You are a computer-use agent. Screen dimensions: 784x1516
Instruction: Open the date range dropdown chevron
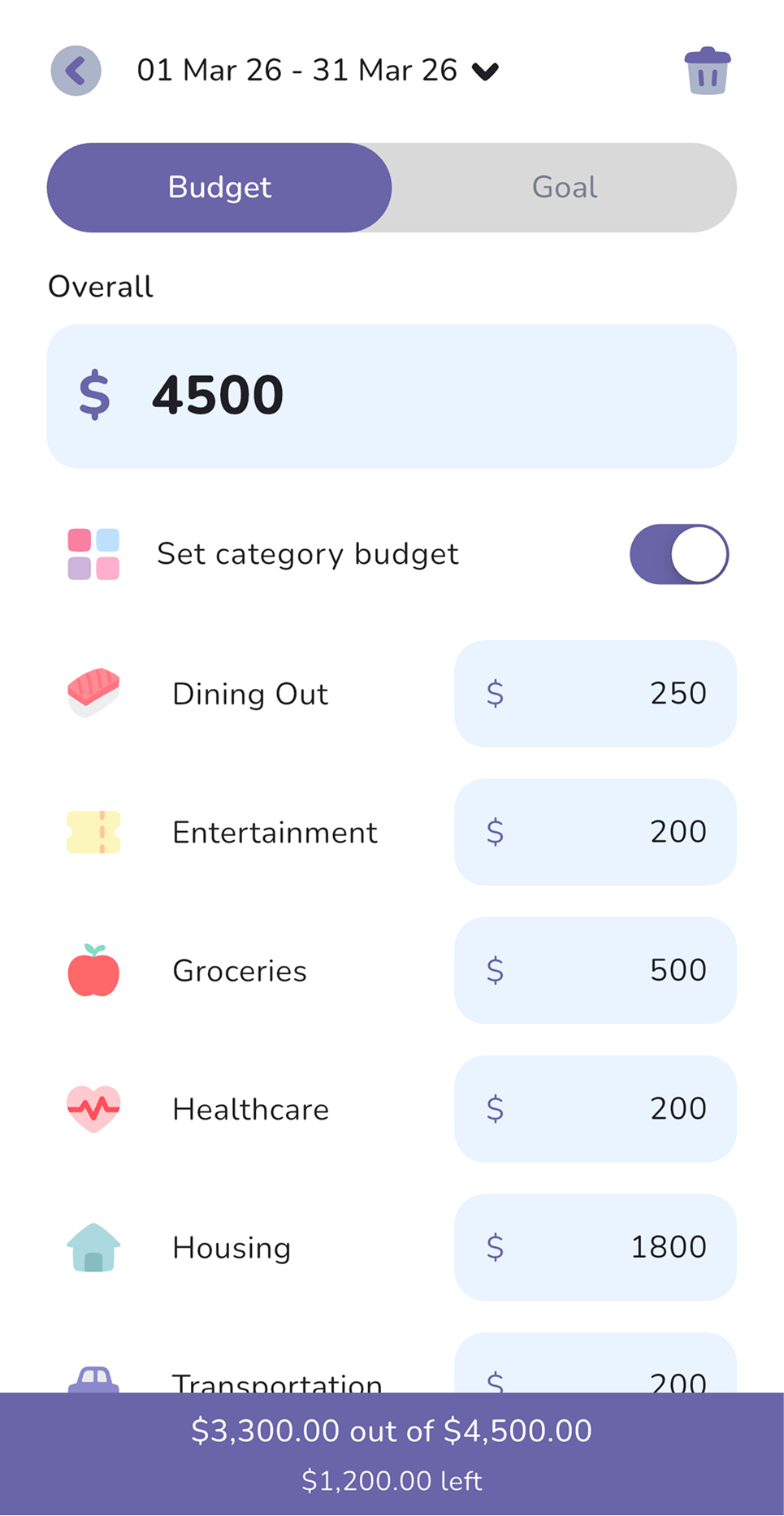pos(486,71)
